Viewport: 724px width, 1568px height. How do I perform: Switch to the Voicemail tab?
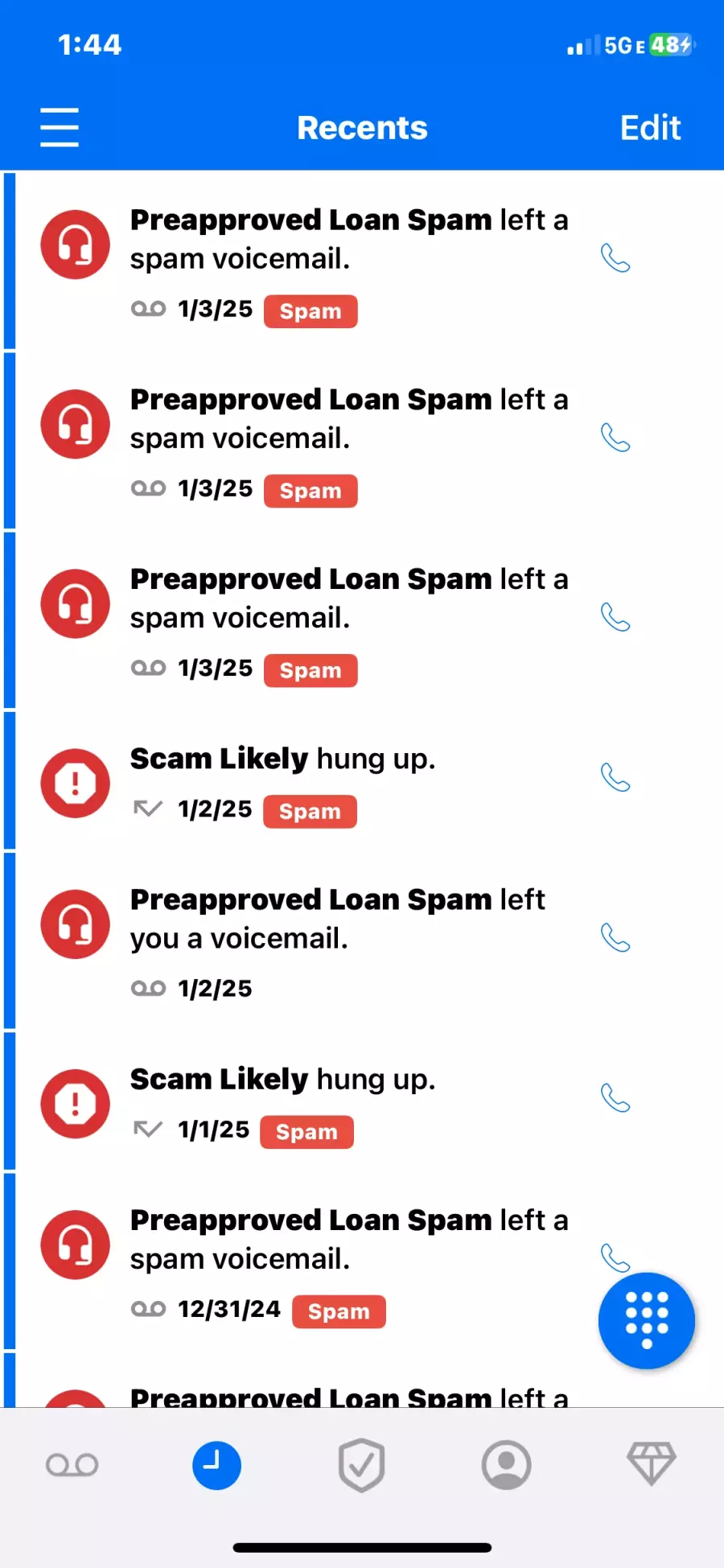[x=72, y=1465]
